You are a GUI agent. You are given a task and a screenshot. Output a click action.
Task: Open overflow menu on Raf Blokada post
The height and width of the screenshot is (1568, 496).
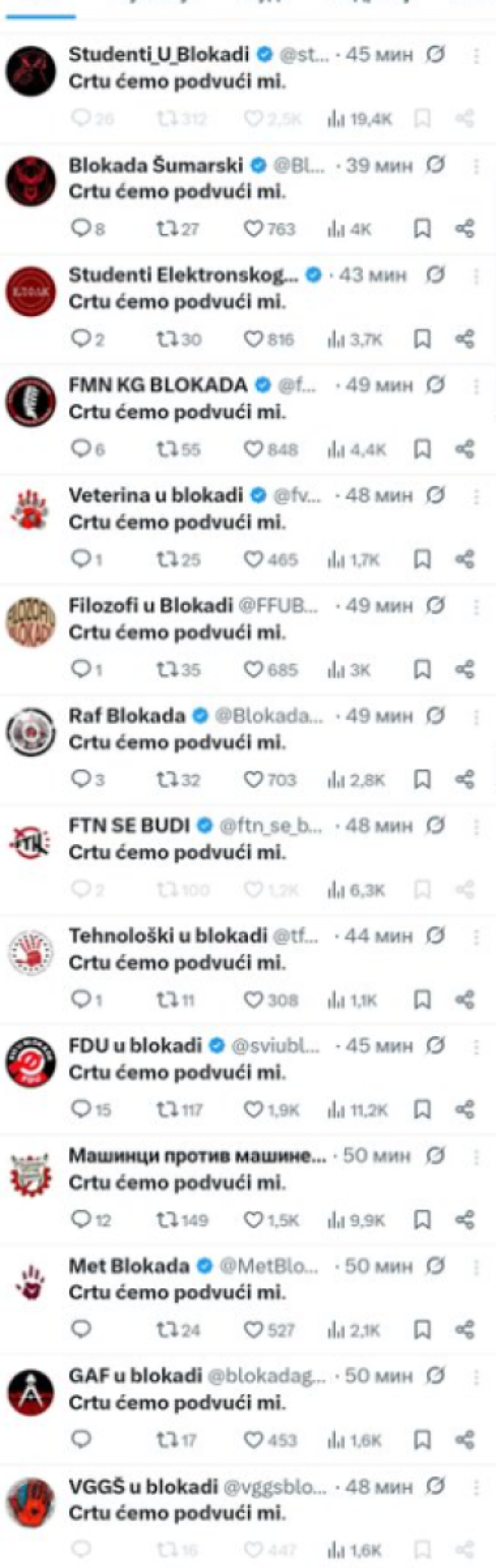476,717
